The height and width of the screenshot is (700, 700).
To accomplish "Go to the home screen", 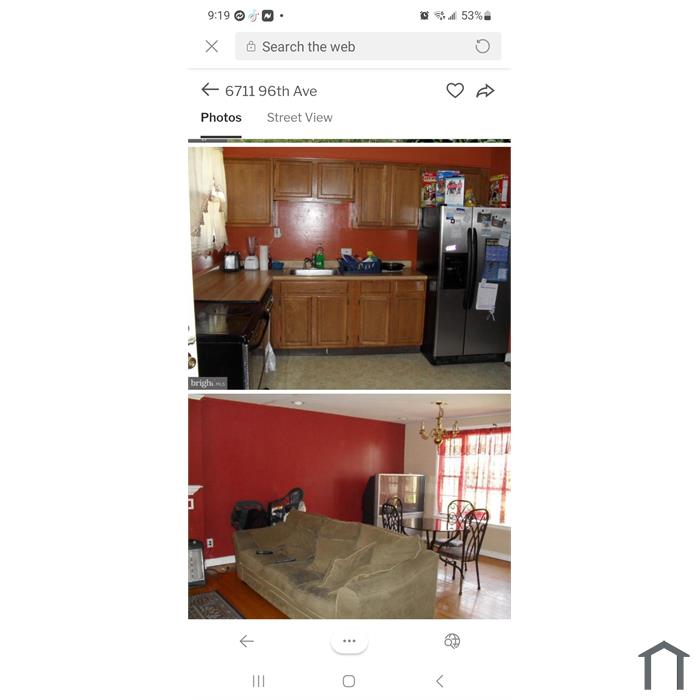I will tap(349, 681).
